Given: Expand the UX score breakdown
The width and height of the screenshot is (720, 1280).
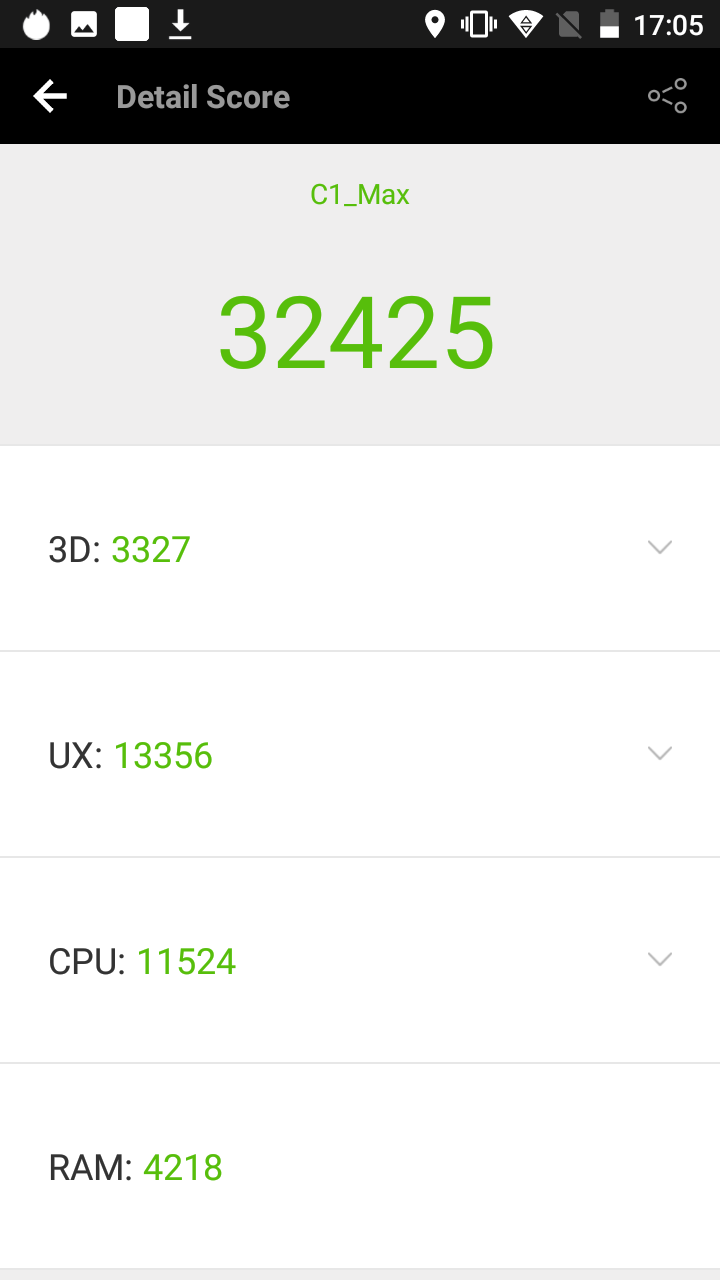Looking at the screenshot, I should pos(659,754).
